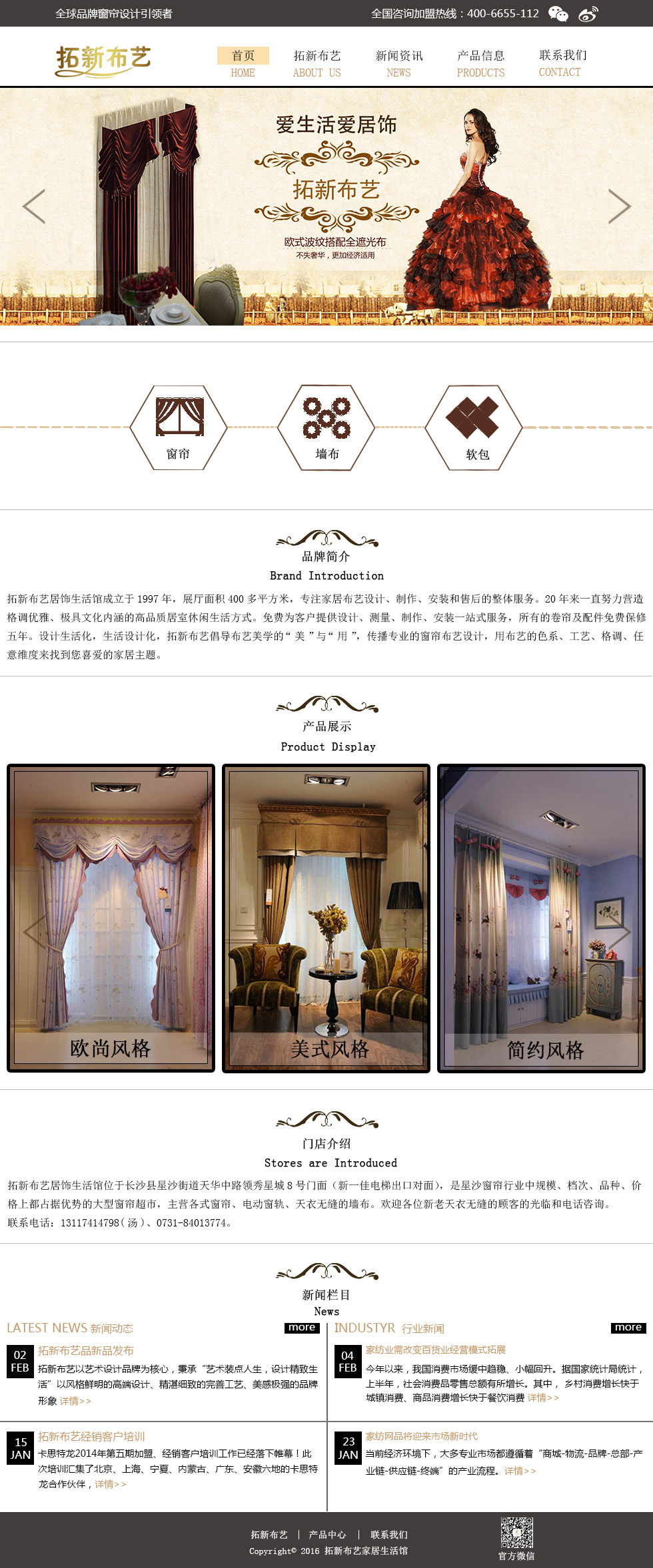This screenshot has width=653, height=1568.
Task: Open 联系我们 CONTACT page
Action: tap(562, 63)
